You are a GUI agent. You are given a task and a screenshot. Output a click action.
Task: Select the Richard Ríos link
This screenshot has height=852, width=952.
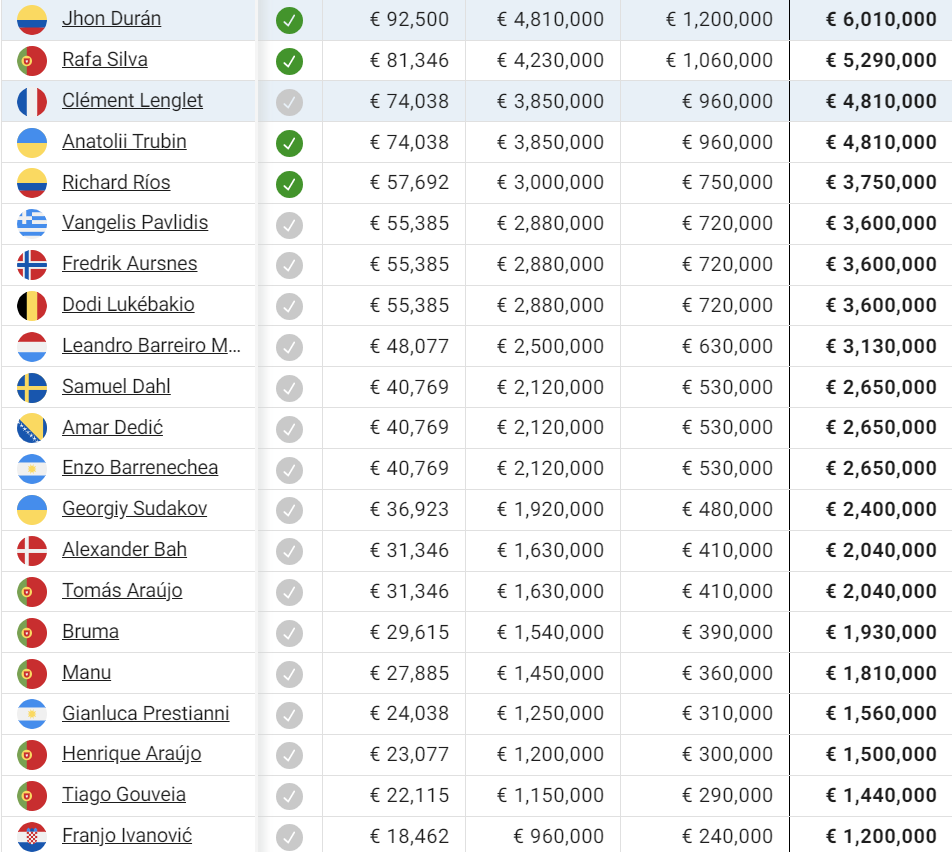pyautogui.click(x=117, y=182)
